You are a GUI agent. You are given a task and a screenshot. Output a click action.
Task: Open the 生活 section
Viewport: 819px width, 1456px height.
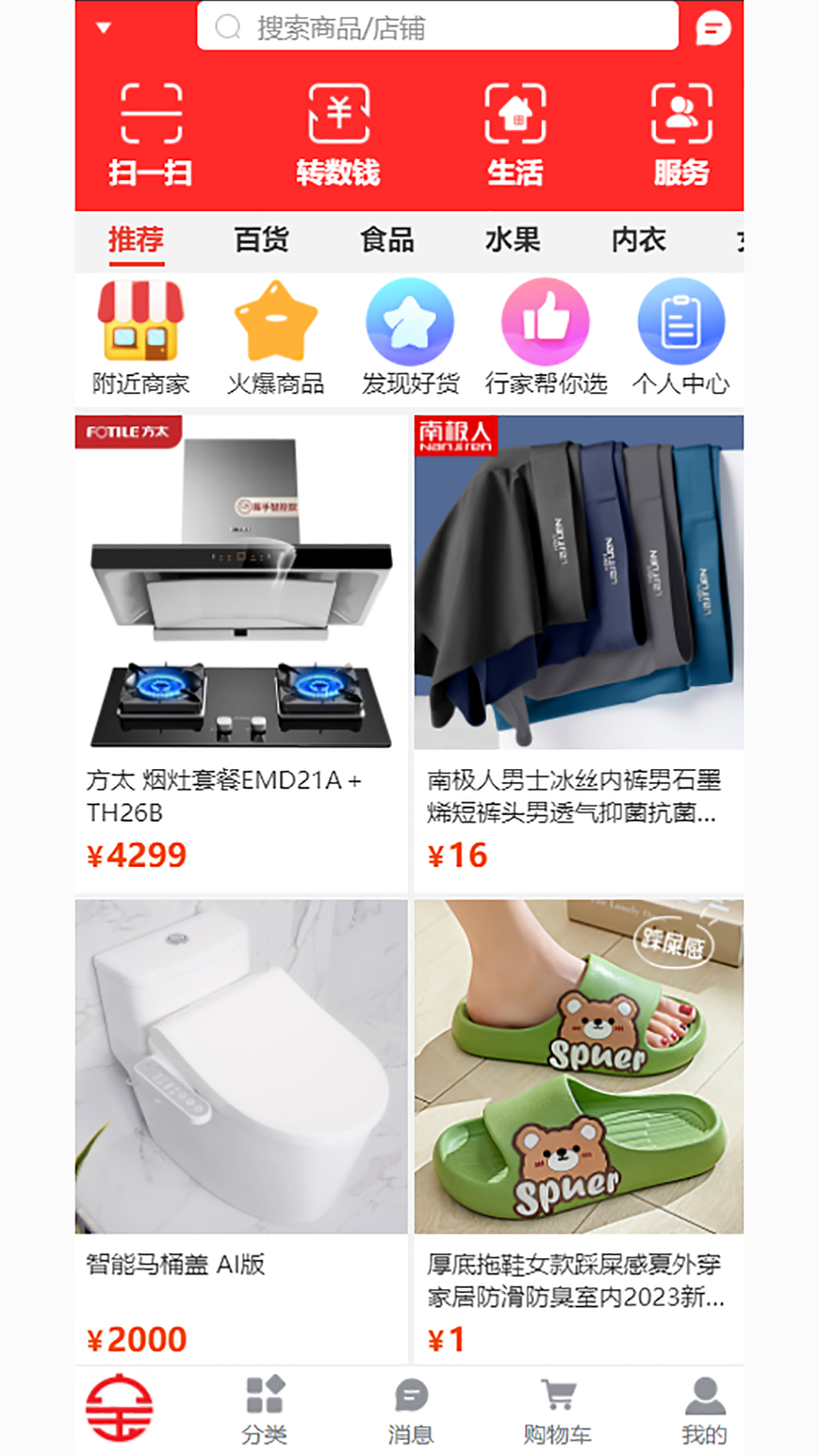(x=515, y=135)
